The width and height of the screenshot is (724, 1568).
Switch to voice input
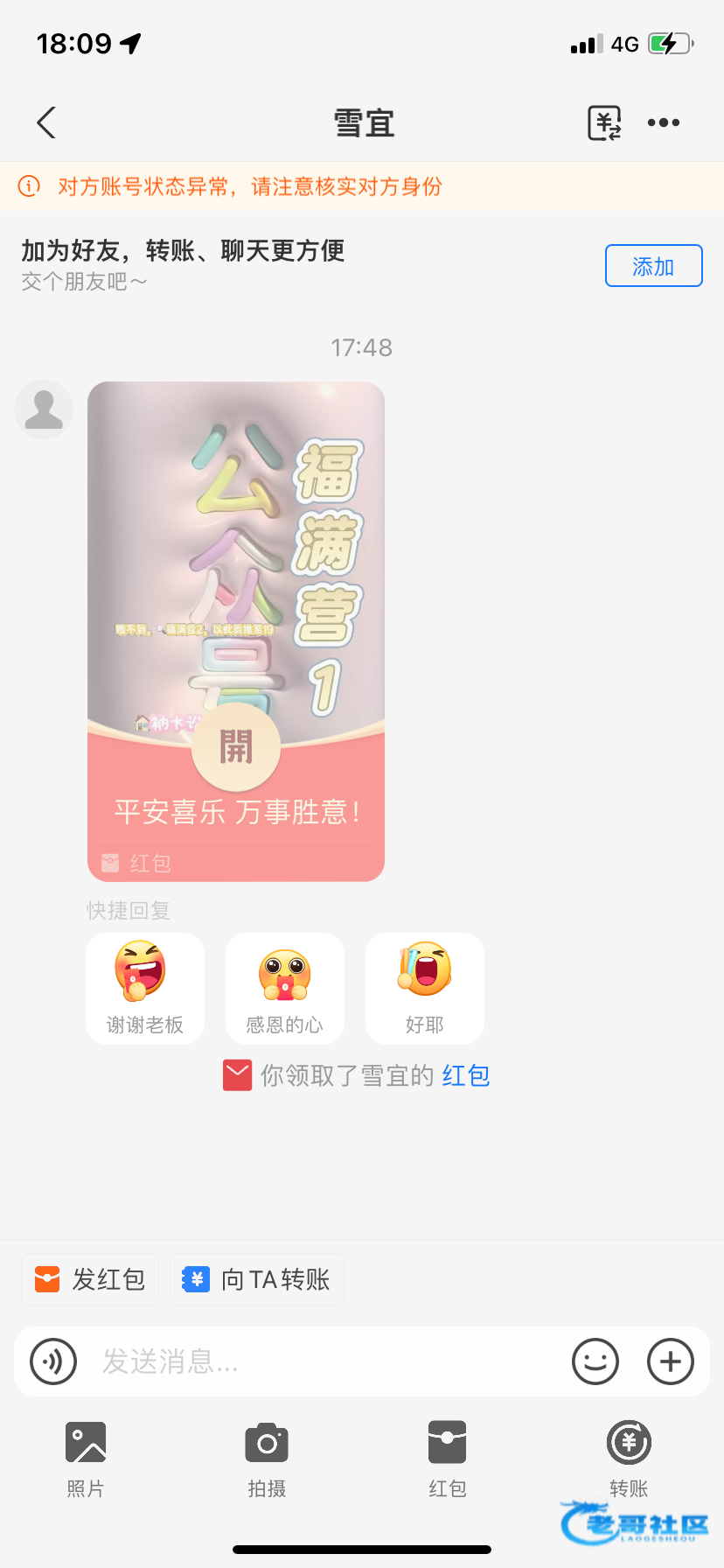53,1361
